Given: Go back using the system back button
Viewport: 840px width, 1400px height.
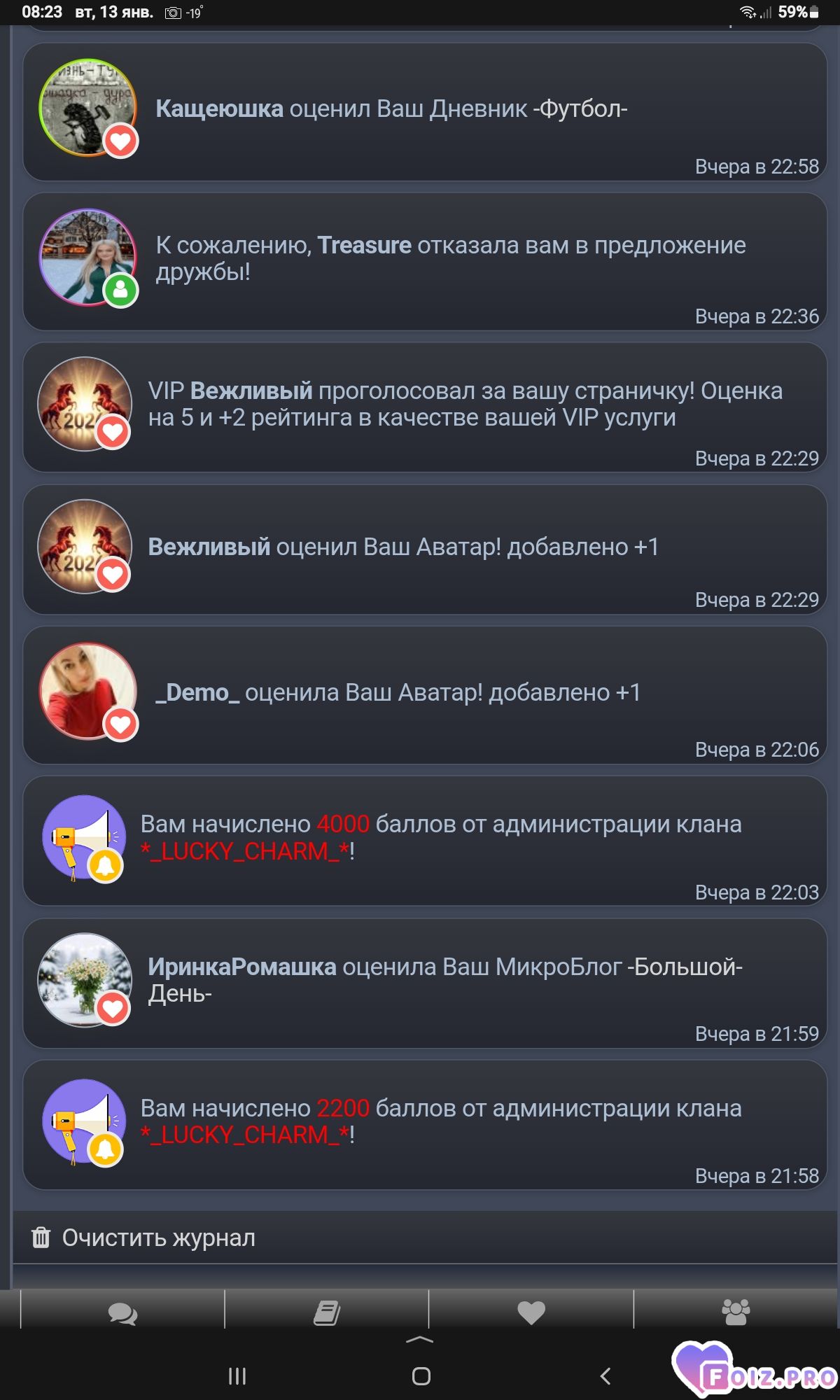Looking at the screenshot, I should (605, 1376).
